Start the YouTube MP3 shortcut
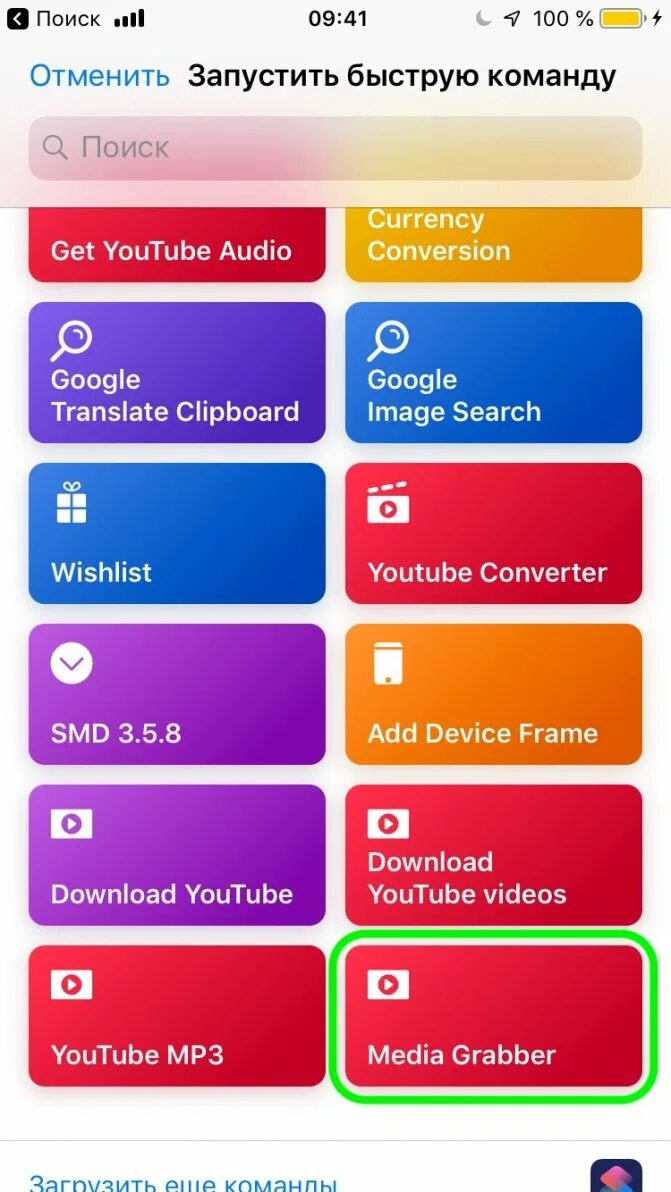This screenshot has width=671, height=1192. 177,1016
